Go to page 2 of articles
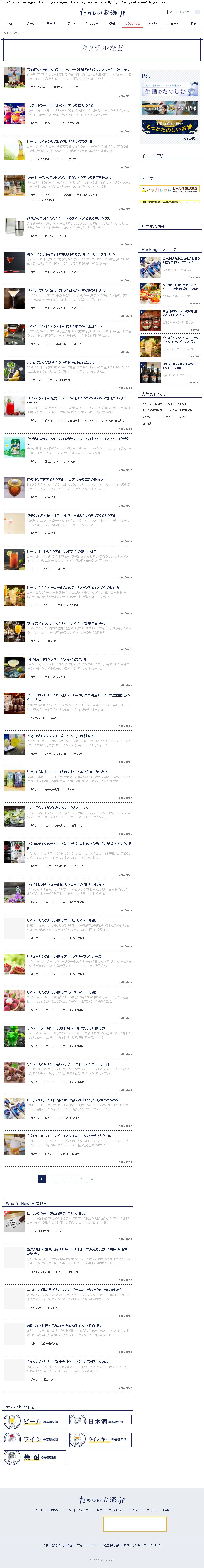 tap(51, 1179)
